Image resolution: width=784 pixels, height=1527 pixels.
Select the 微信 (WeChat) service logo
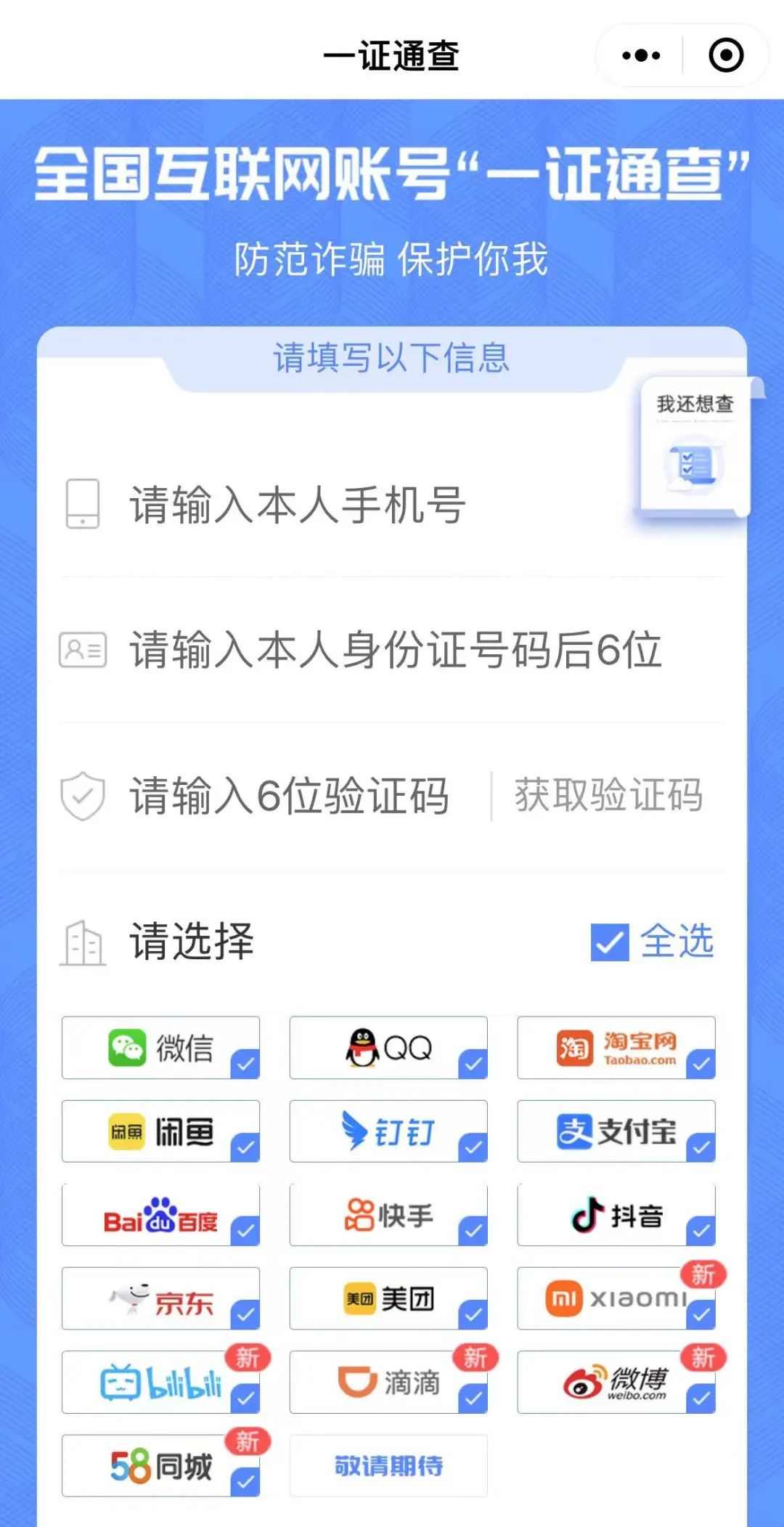tap(127, 1048)
